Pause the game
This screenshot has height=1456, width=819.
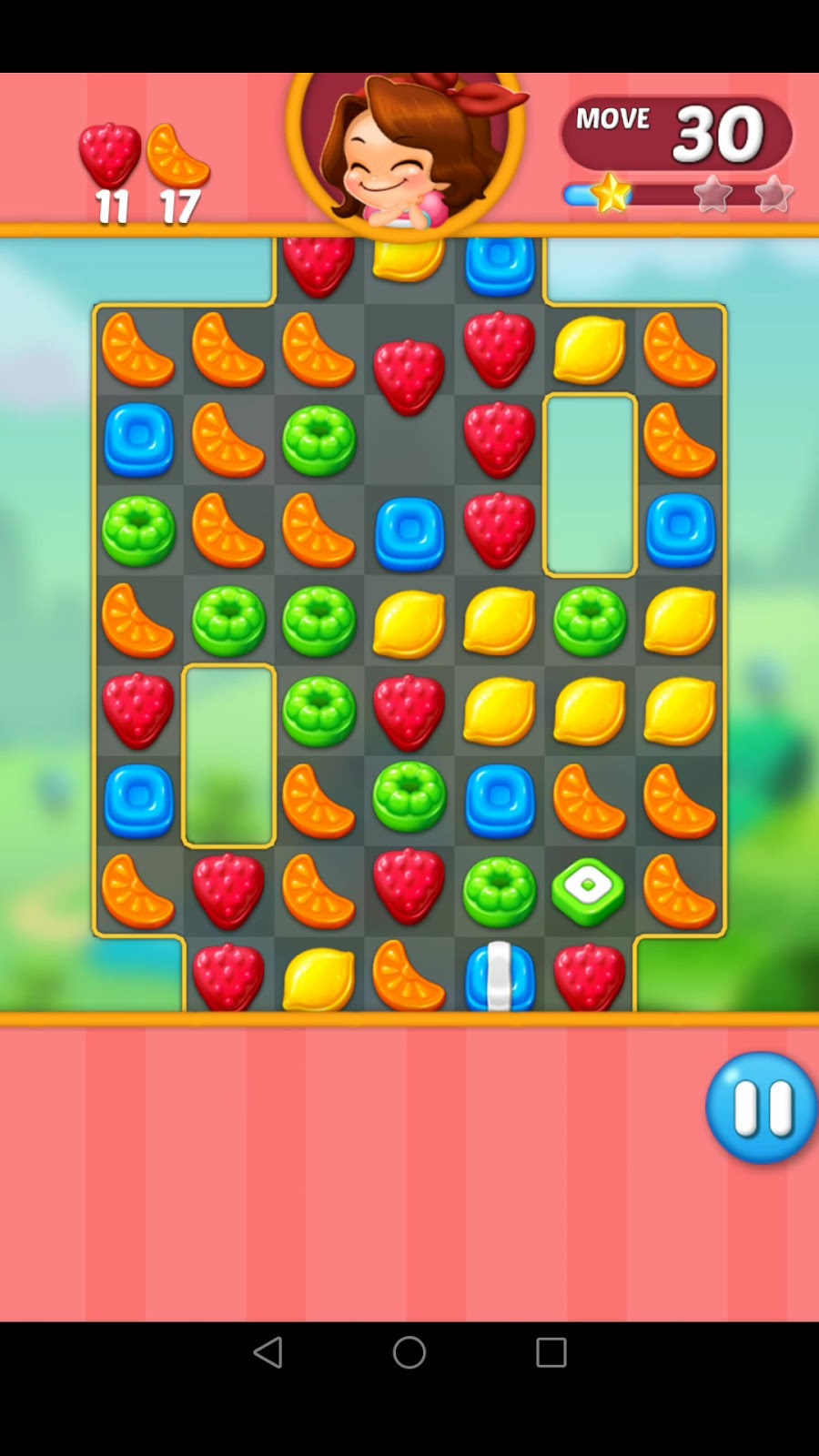(761, 1107)
